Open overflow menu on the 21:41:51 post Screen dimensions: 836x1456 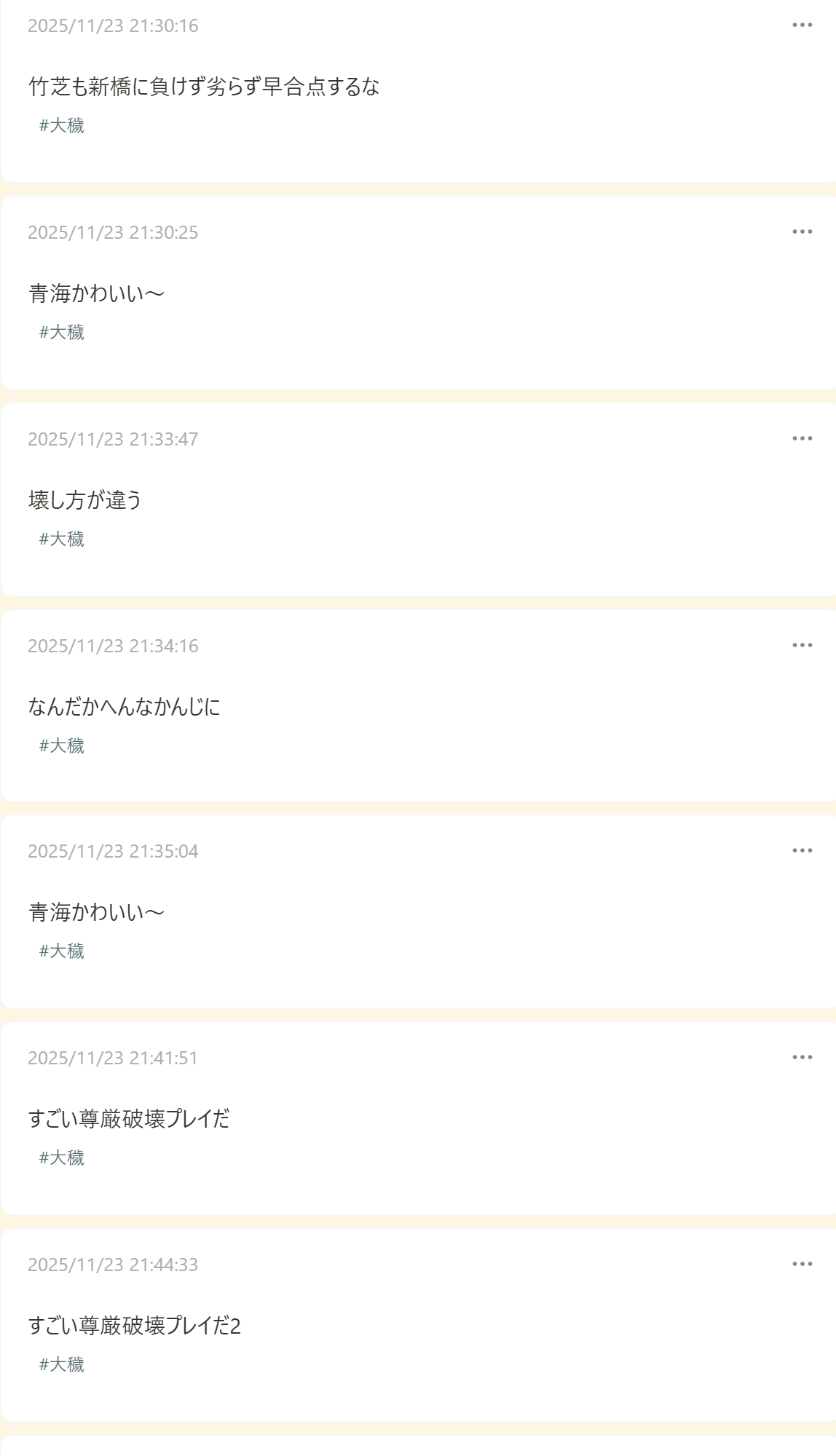[802, 1058]
